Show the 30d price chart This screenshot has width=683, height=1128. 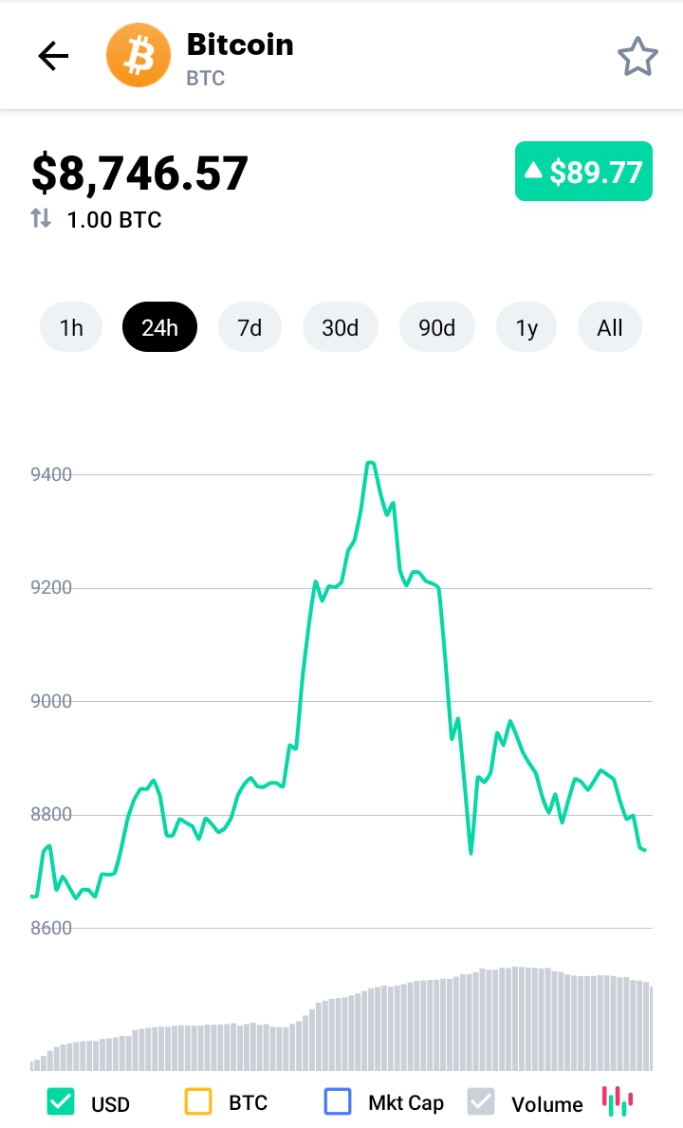click(x=340, y=328)
